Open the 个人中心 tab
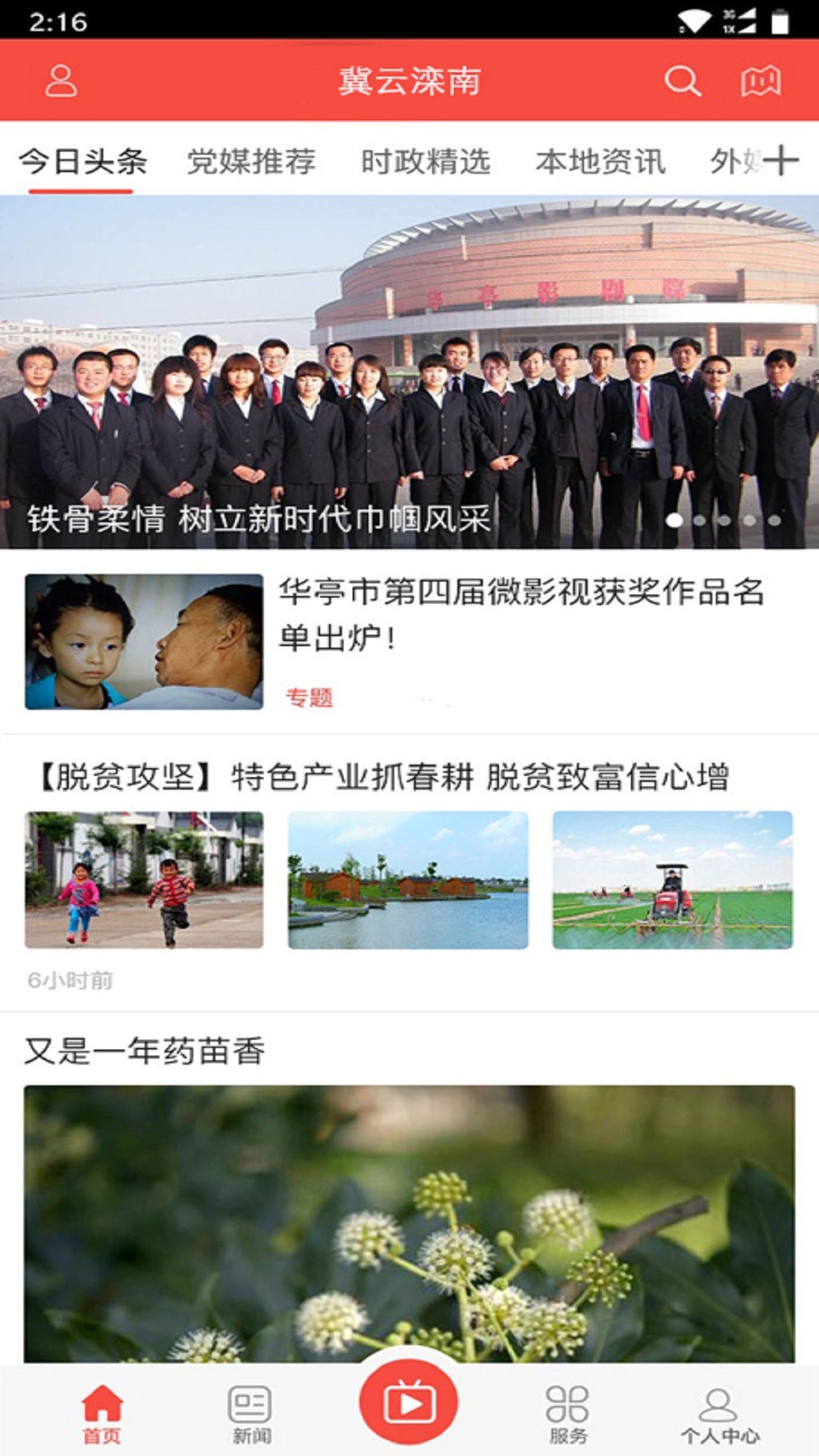Screen dimensions: 819x1456 719,1413
